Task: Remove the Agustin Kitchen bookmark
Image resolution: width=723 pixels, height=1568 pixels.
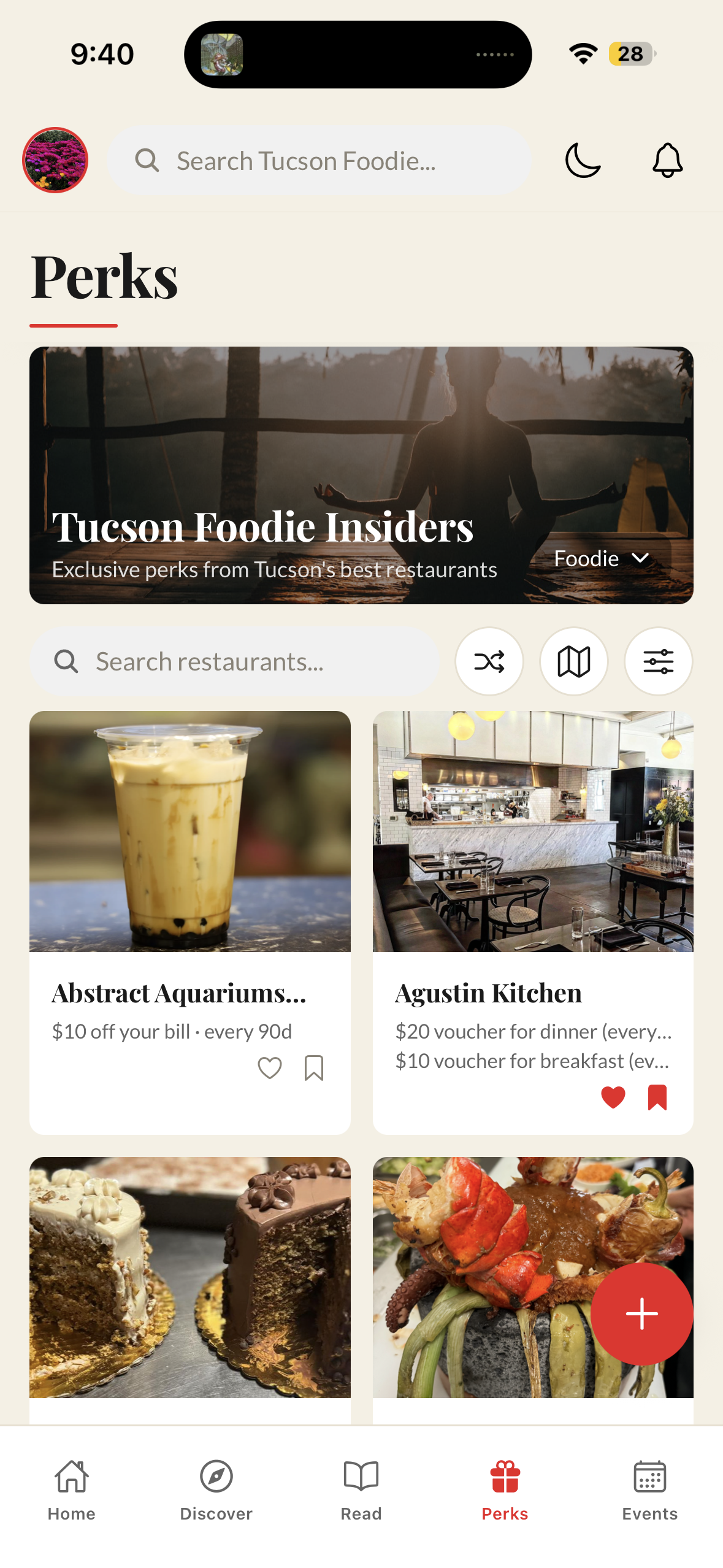Action: [657, 1097]
